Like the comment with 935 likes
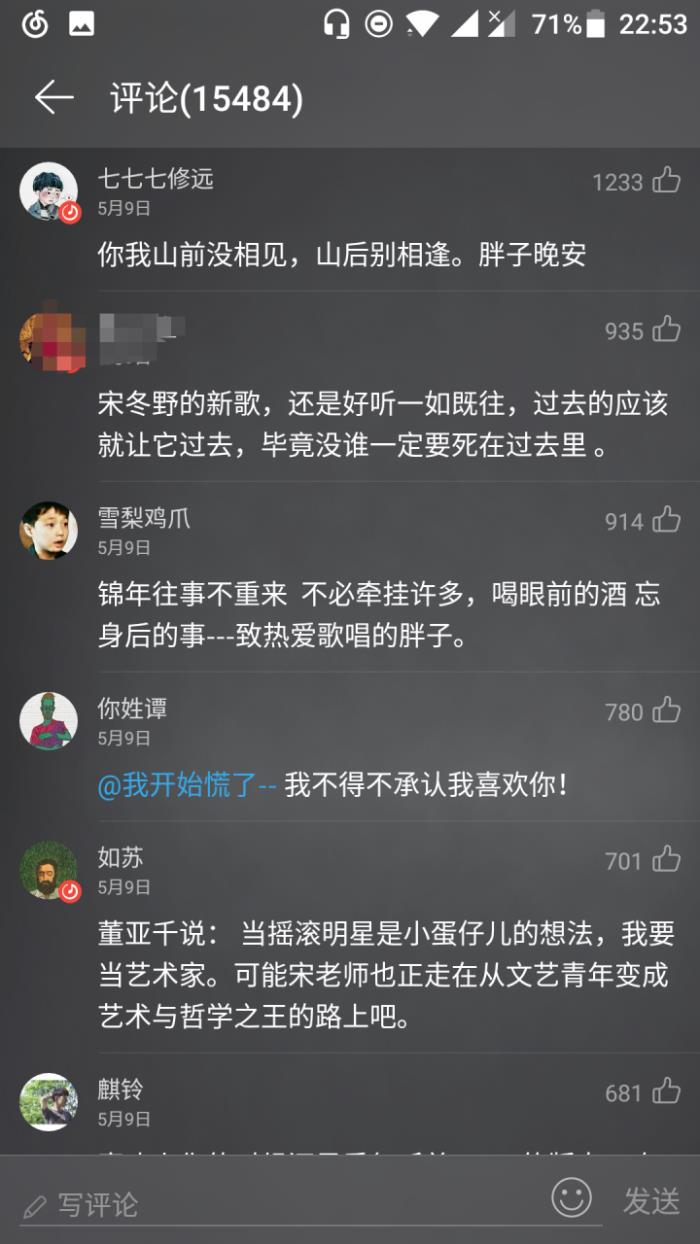 [x=666, y=330]
